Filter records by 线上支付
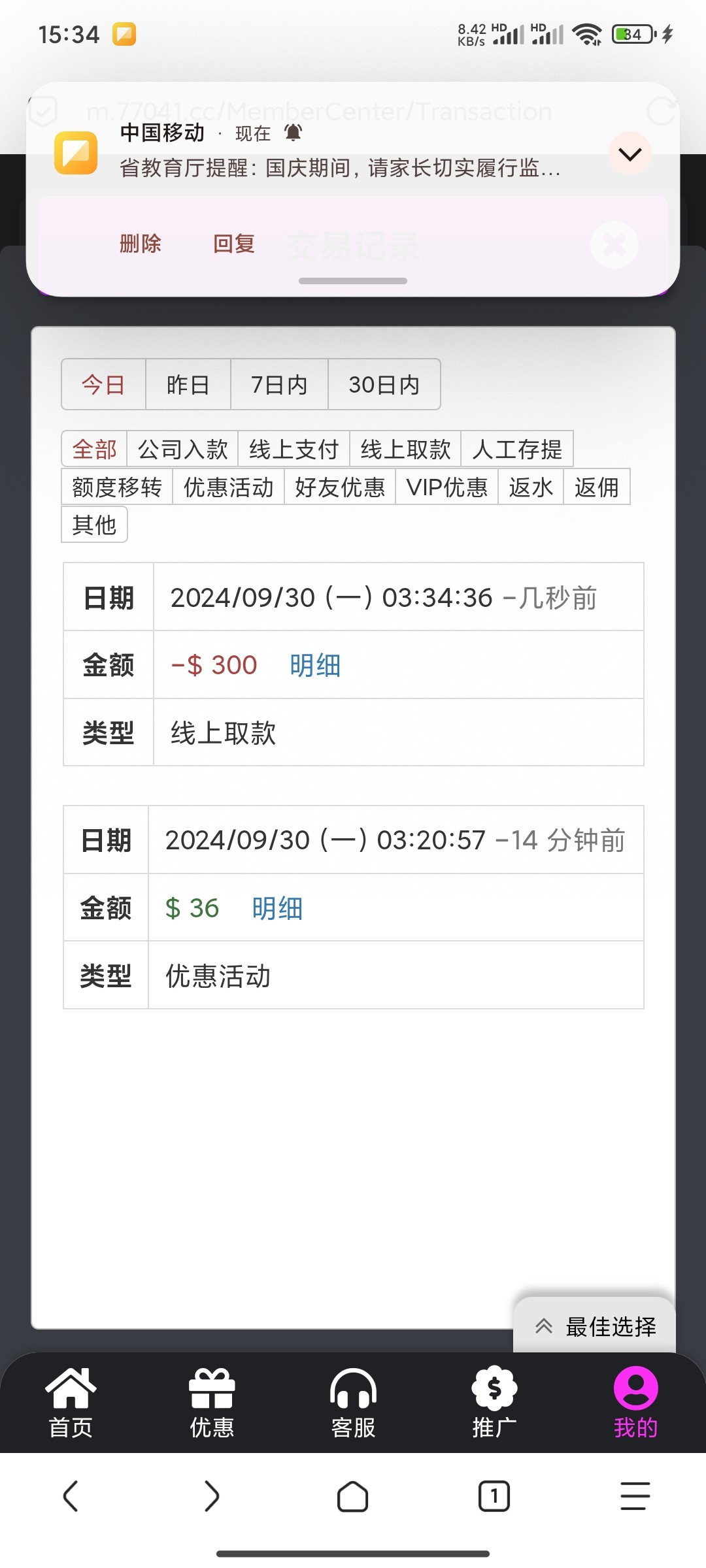This screenshot has width=706, height=1568. pyautogui.click(x=294, y=449)
